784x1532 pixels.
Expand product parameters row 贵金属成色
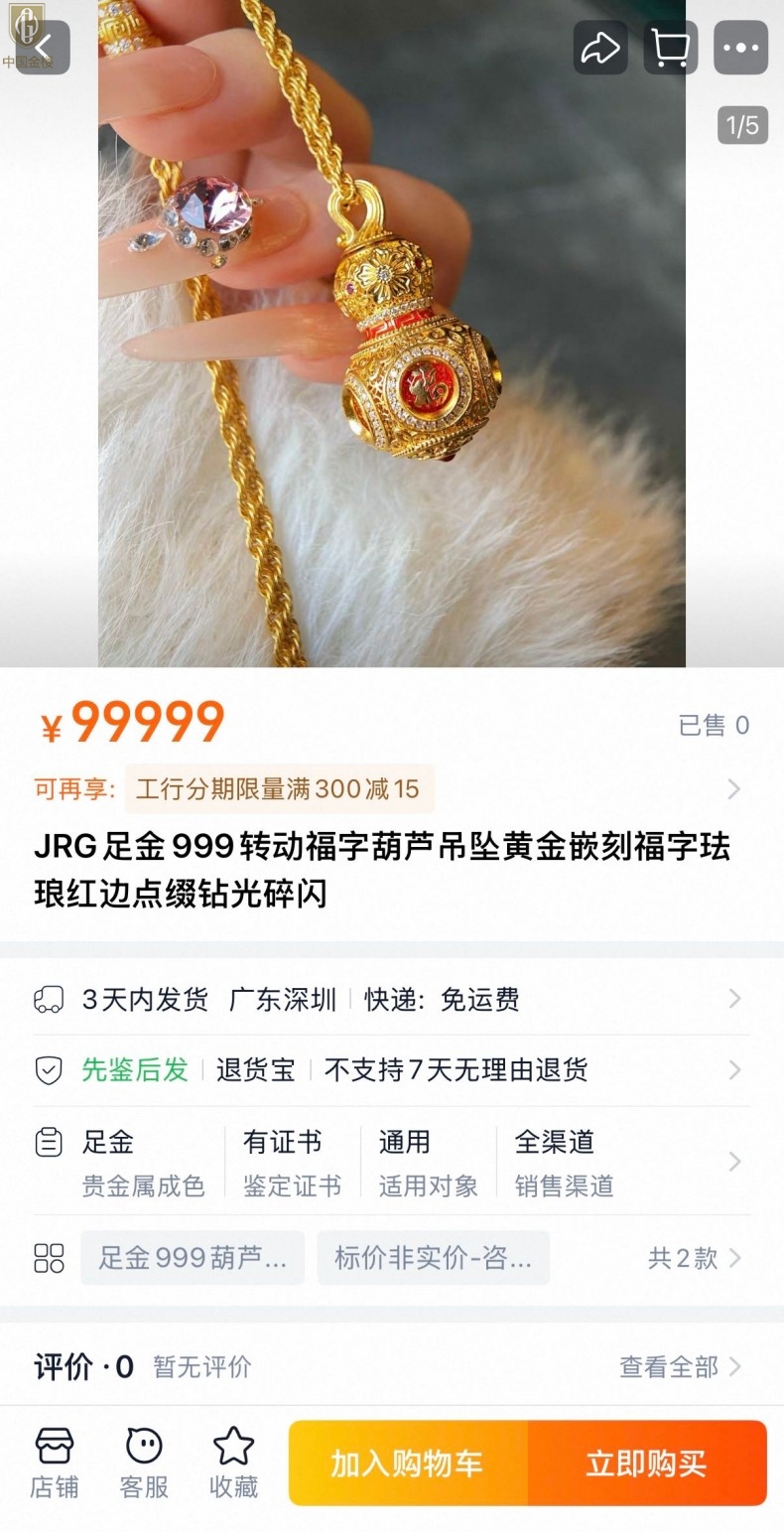tap(391, 1162)
